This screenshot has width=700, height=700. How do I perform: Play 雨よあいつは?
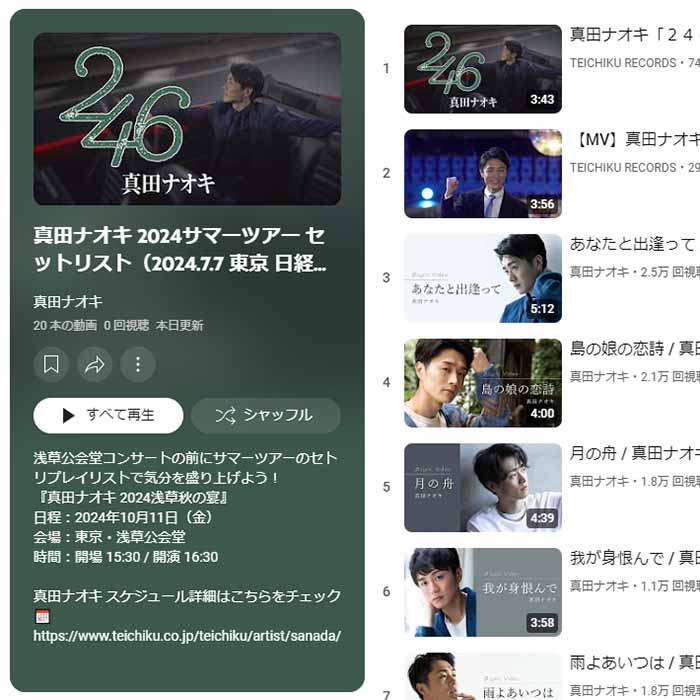point(482,680)
